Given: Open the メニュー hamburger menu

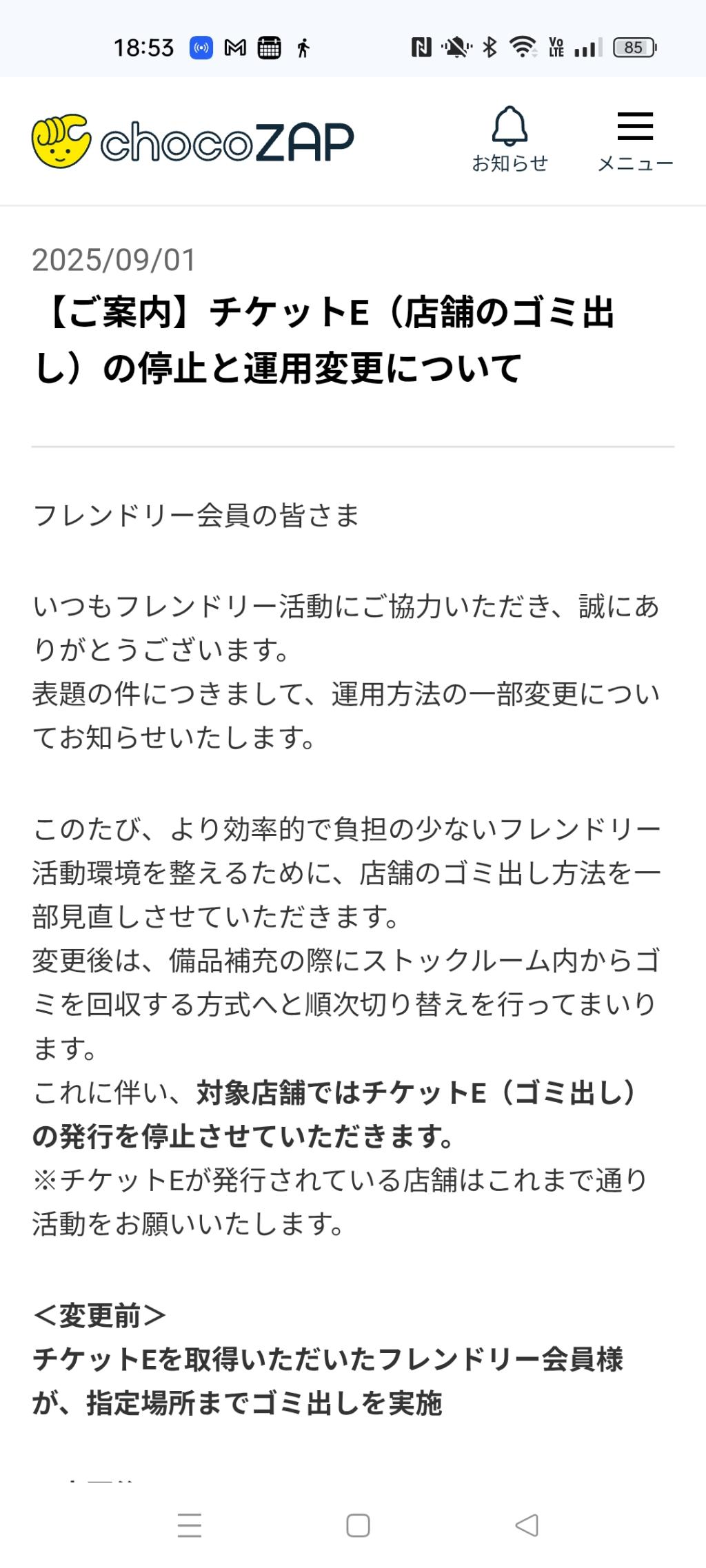Looking at the screenshot, I should [x=635, y=141].
